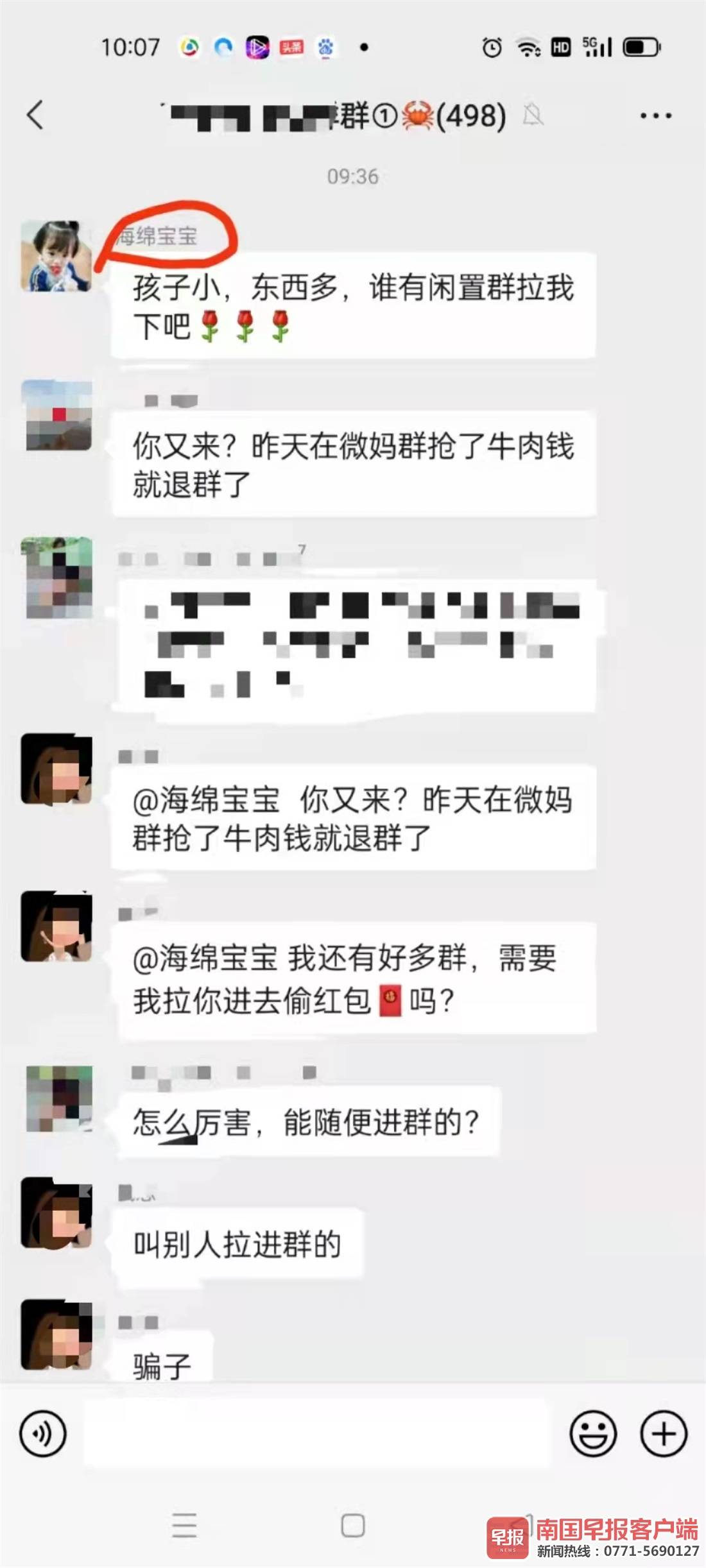The image size is (706, 1568).
Task: Focus the message text field
Action: point(316,1433)
